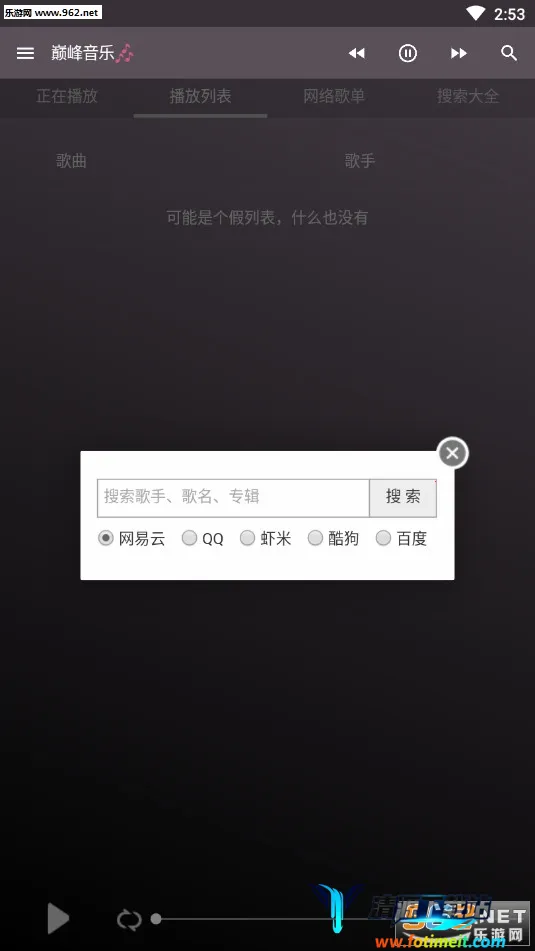Image resolution: width=535 pixels, height=951 pixels.
Task: Select the QQ source option
Action: point(203,539)
